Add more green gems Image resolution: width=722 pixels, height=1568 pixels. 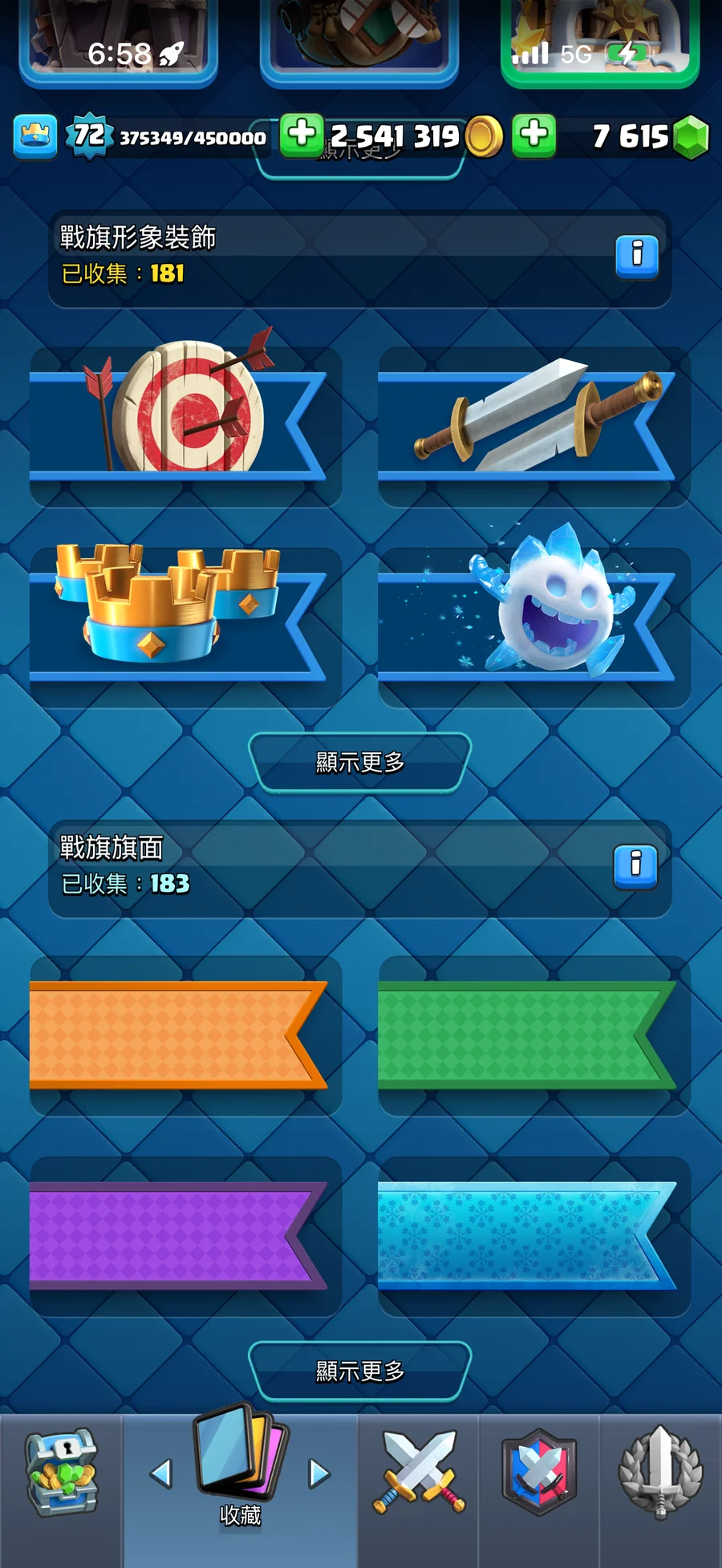coord(534,134)
